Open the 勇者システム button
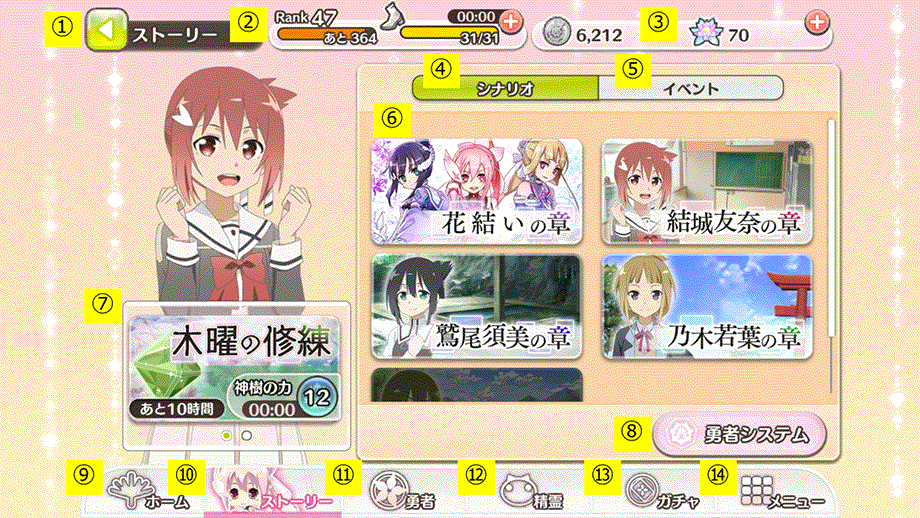 tap(740, 436)
